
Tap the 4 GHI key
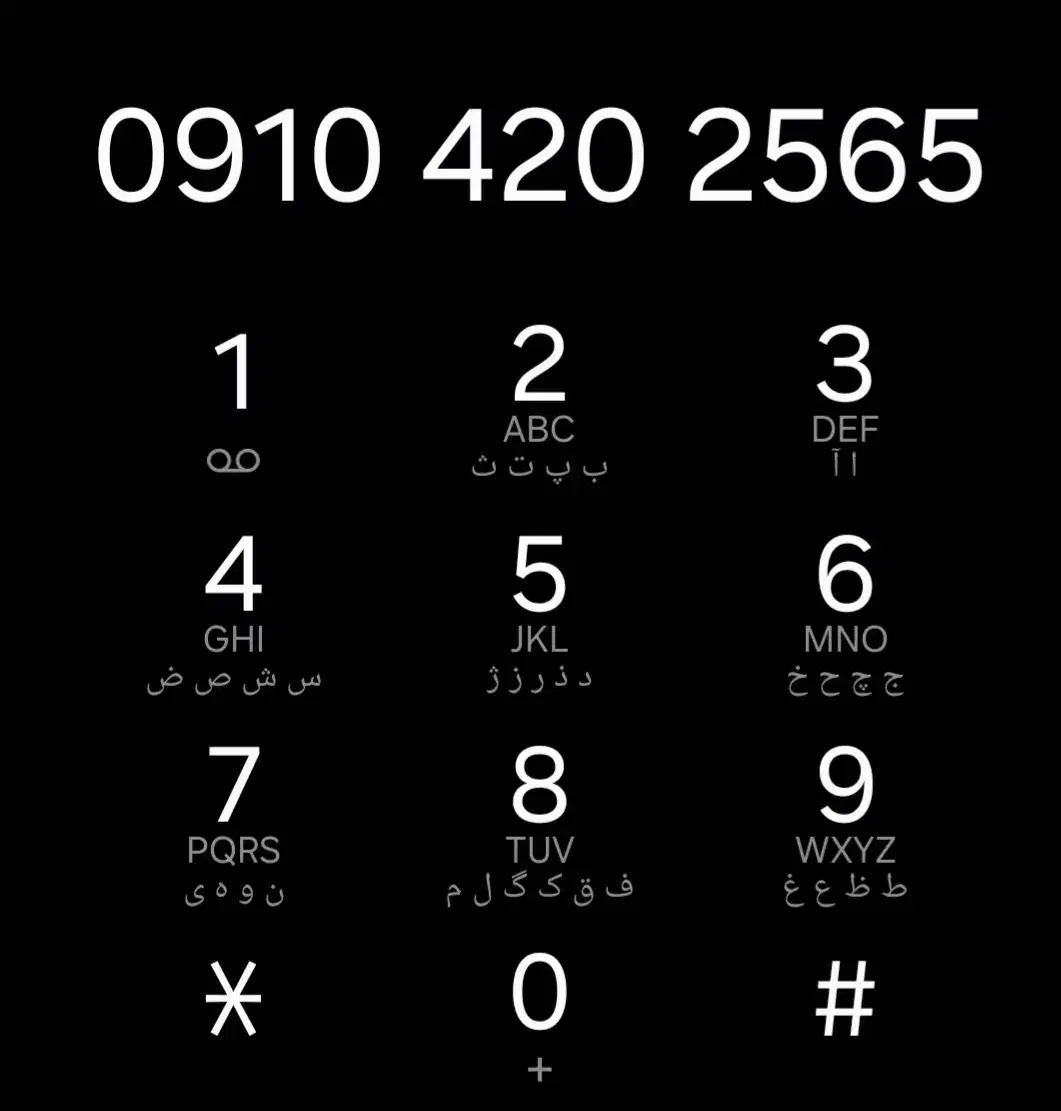[233, 615]
